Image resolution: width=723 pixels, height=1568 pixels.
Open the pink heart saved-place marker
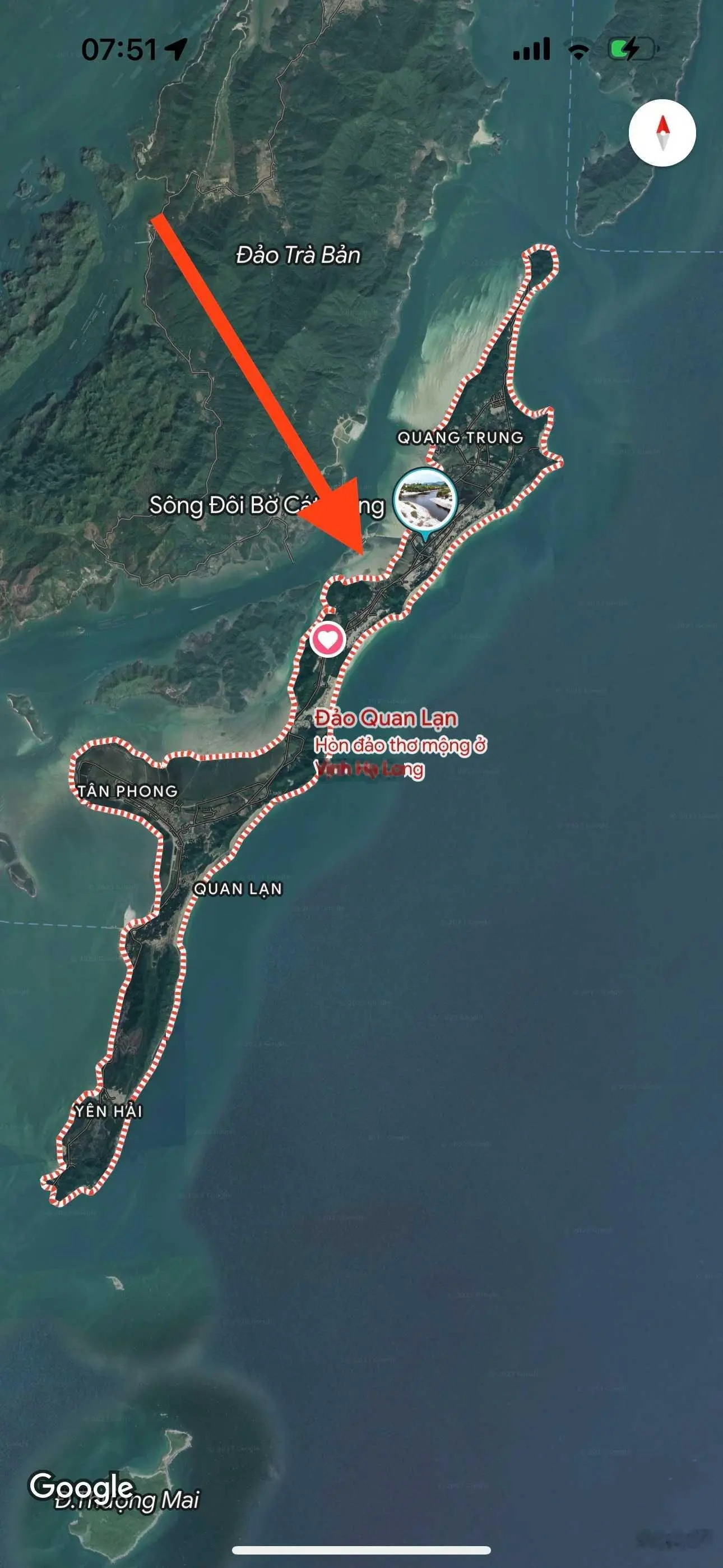click(x=327, y=639)
